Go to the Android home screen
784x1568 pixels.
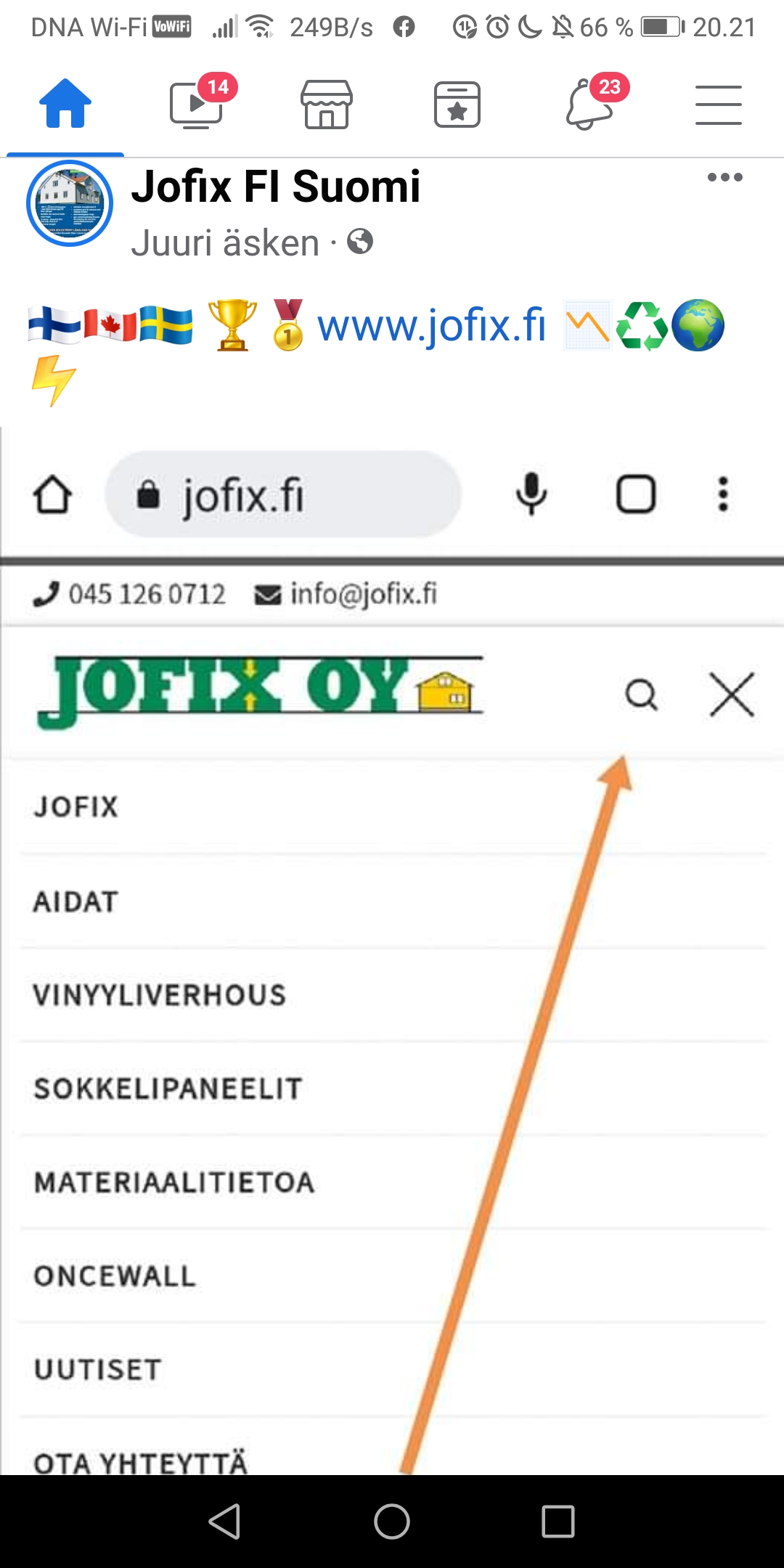pyautogui.click(x=392, y=1521)
